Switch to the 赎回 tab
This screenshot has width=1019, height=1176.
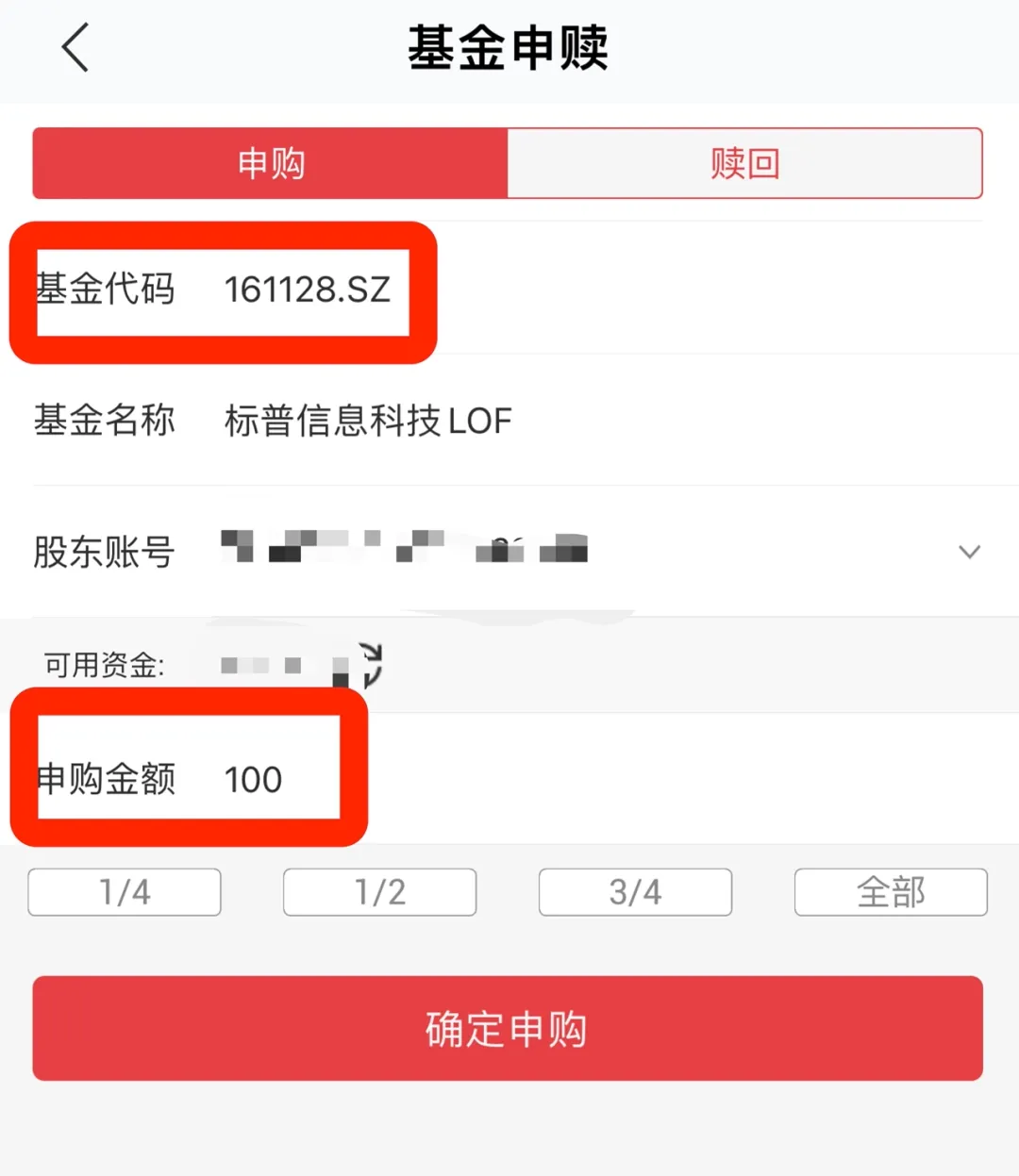[x=744, y=163]
